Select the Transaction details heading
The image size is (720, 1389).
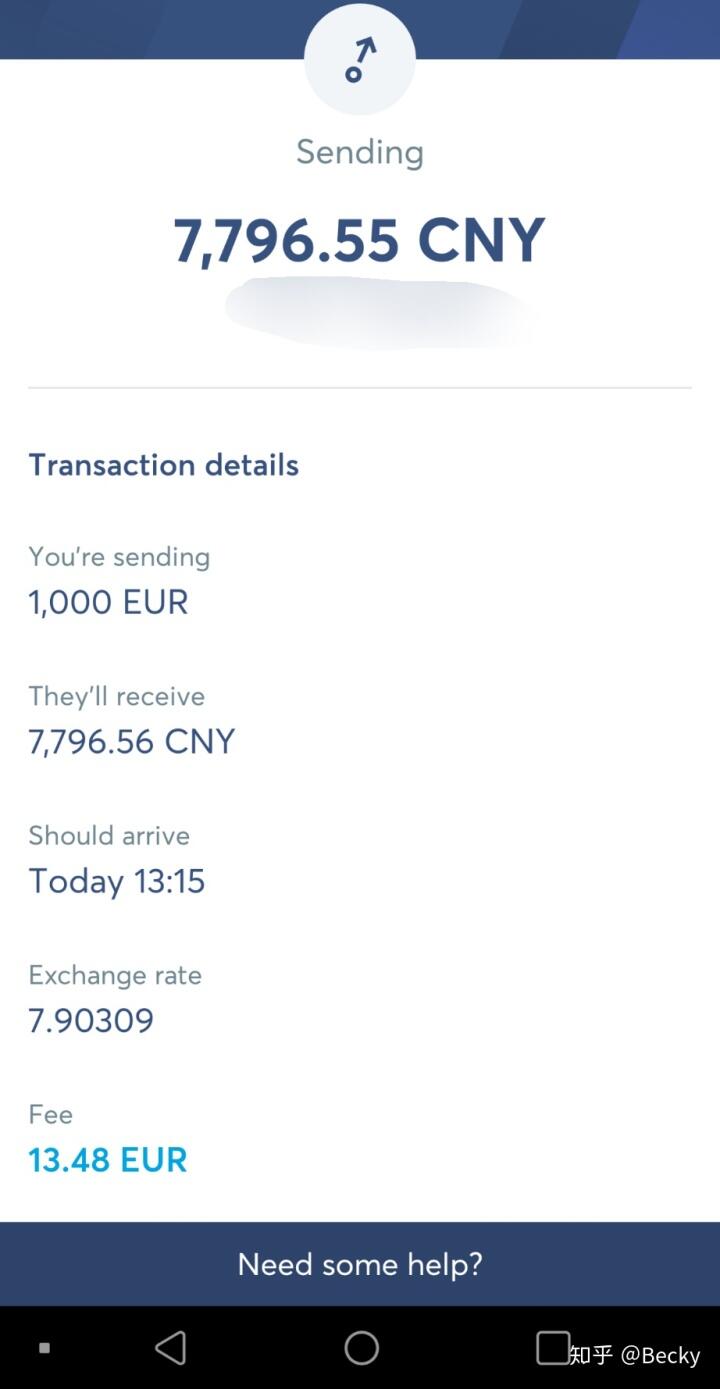coord(163,464)
